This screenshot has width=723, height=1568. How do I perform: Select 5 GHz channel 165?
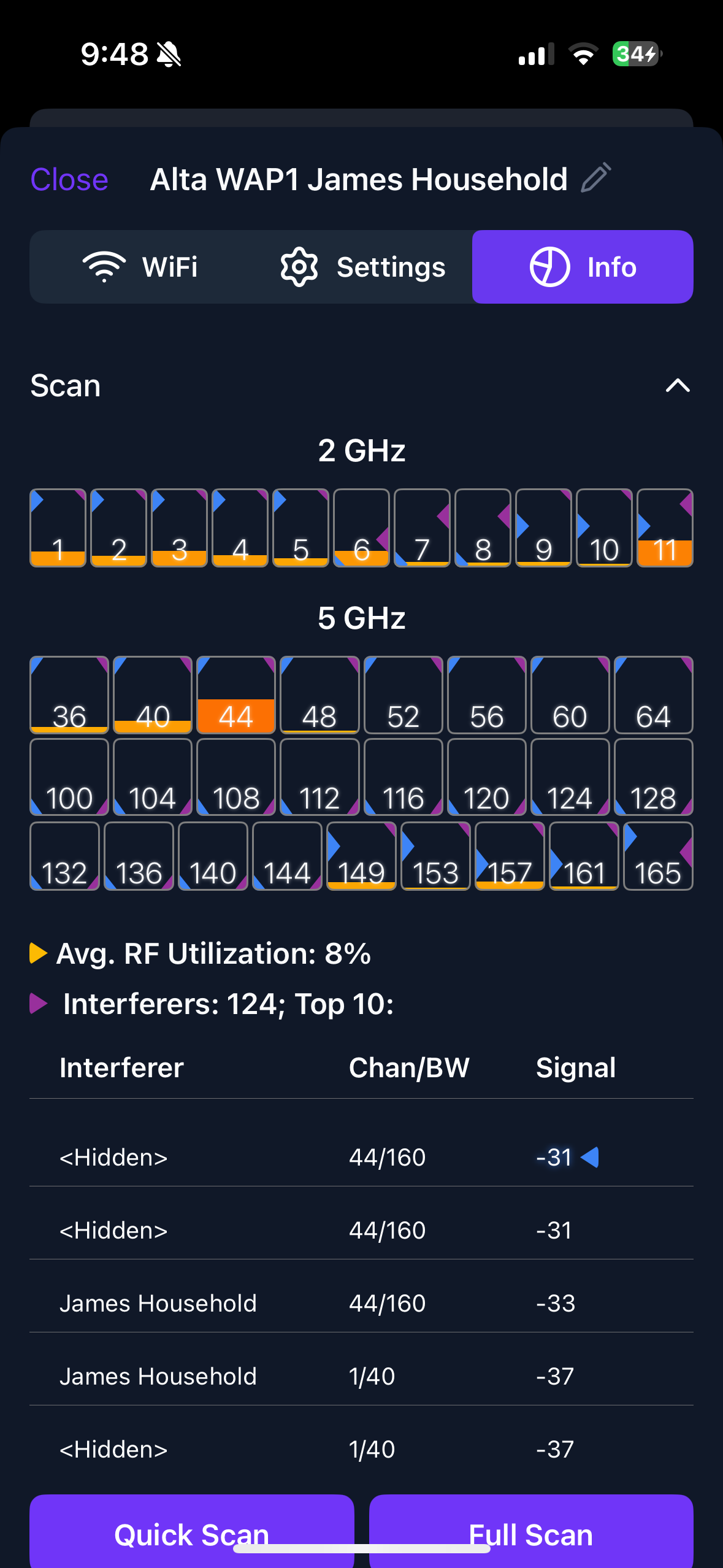tap(658, 856)
